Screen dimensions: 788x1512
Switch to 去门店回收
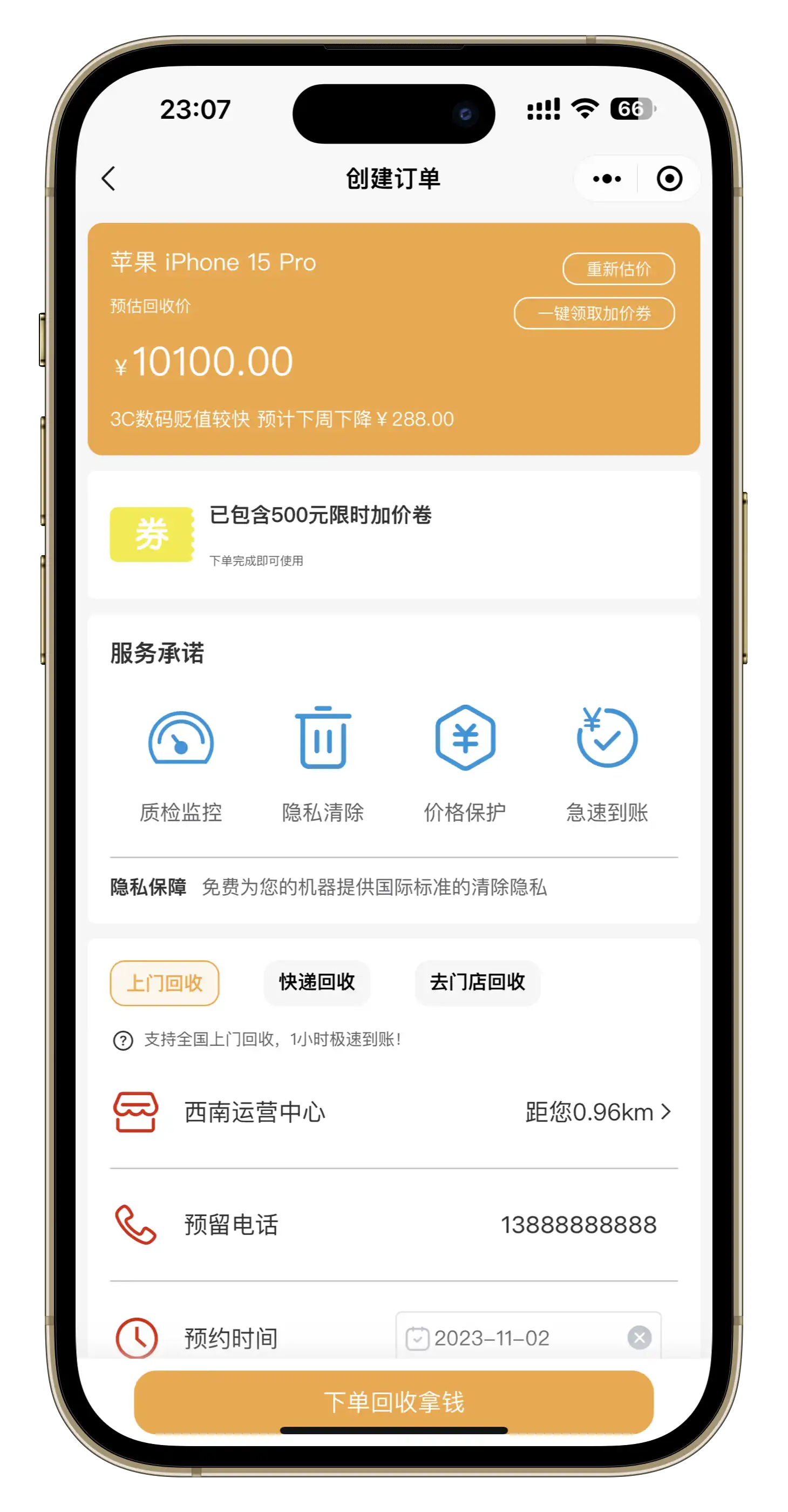click(477, 983)
